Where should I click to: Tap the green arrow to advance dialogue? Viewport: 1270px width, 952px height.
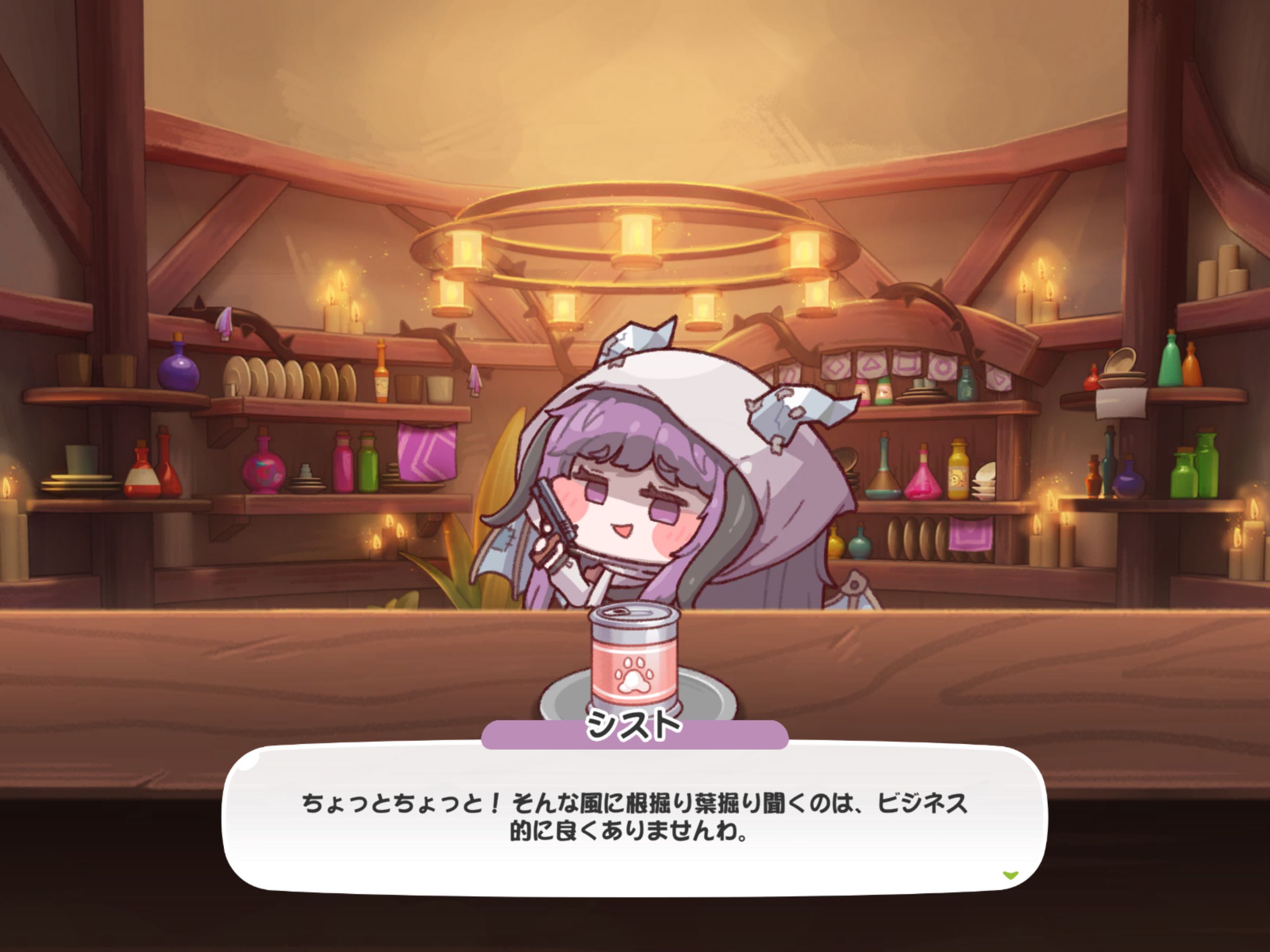click(x=1011, y=875)
